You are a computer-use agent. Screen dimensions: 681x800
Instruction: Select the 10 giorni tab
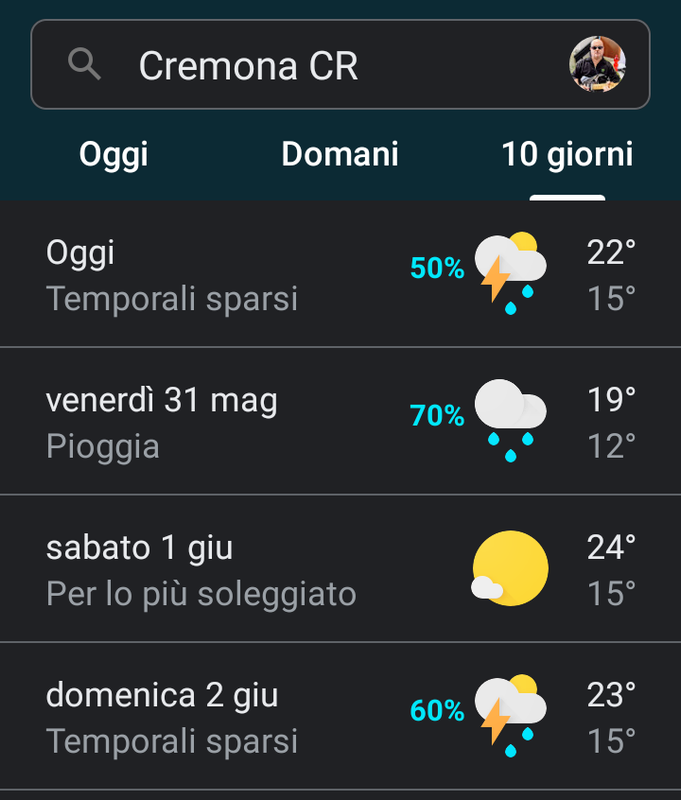[567, 155]
